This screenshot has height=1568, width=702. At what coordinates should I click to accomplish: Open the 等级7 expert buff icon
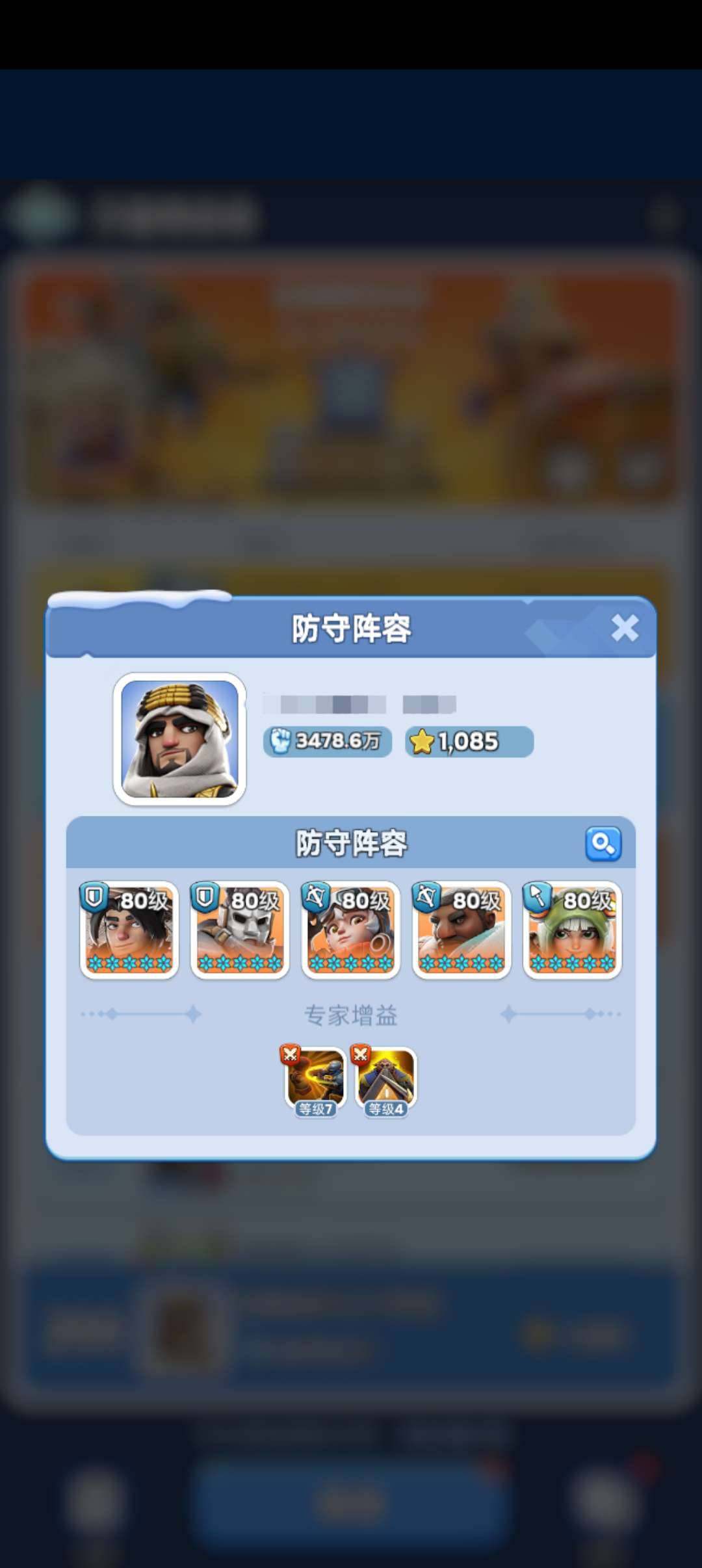(x=315, y=1079)
